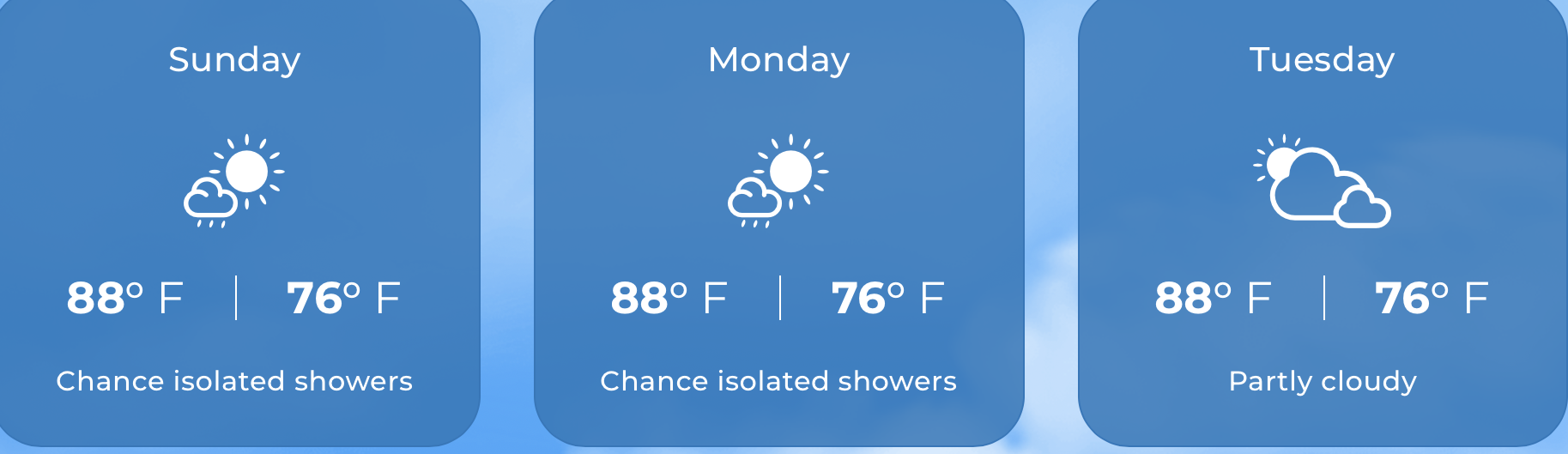View the Tuesday partly cloudy forecast card
The height and width of the screenshot is (454, 1568).
[1322, 223]
